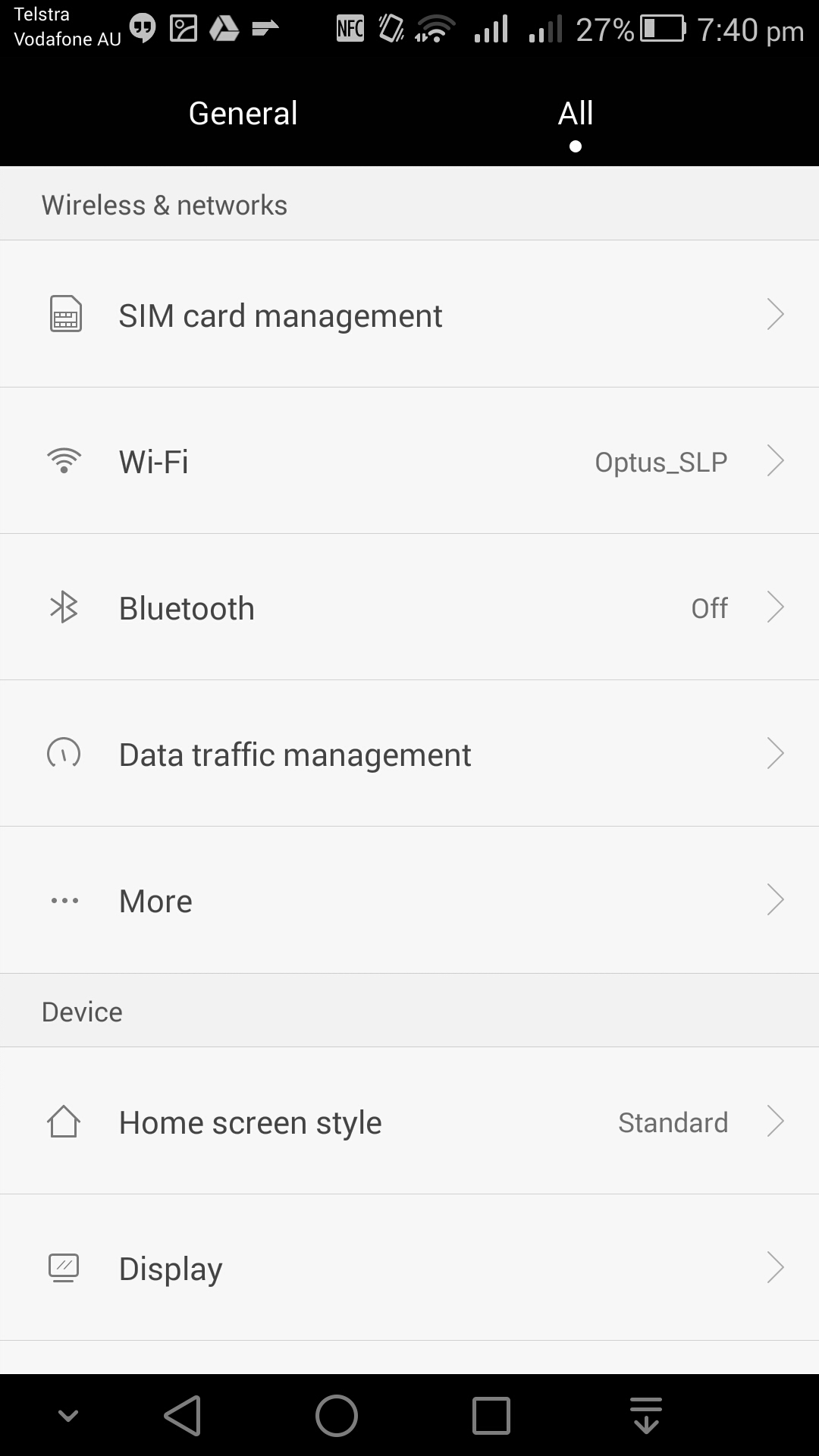Open More wireless settings
The width and height of the screenshot is (819, 1456).
point(409,900)
